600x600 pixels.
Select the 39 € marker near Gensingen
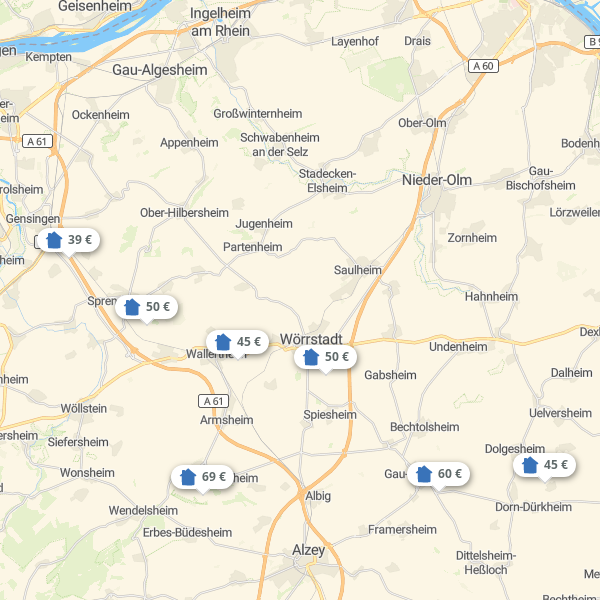[x=68, y=240]
